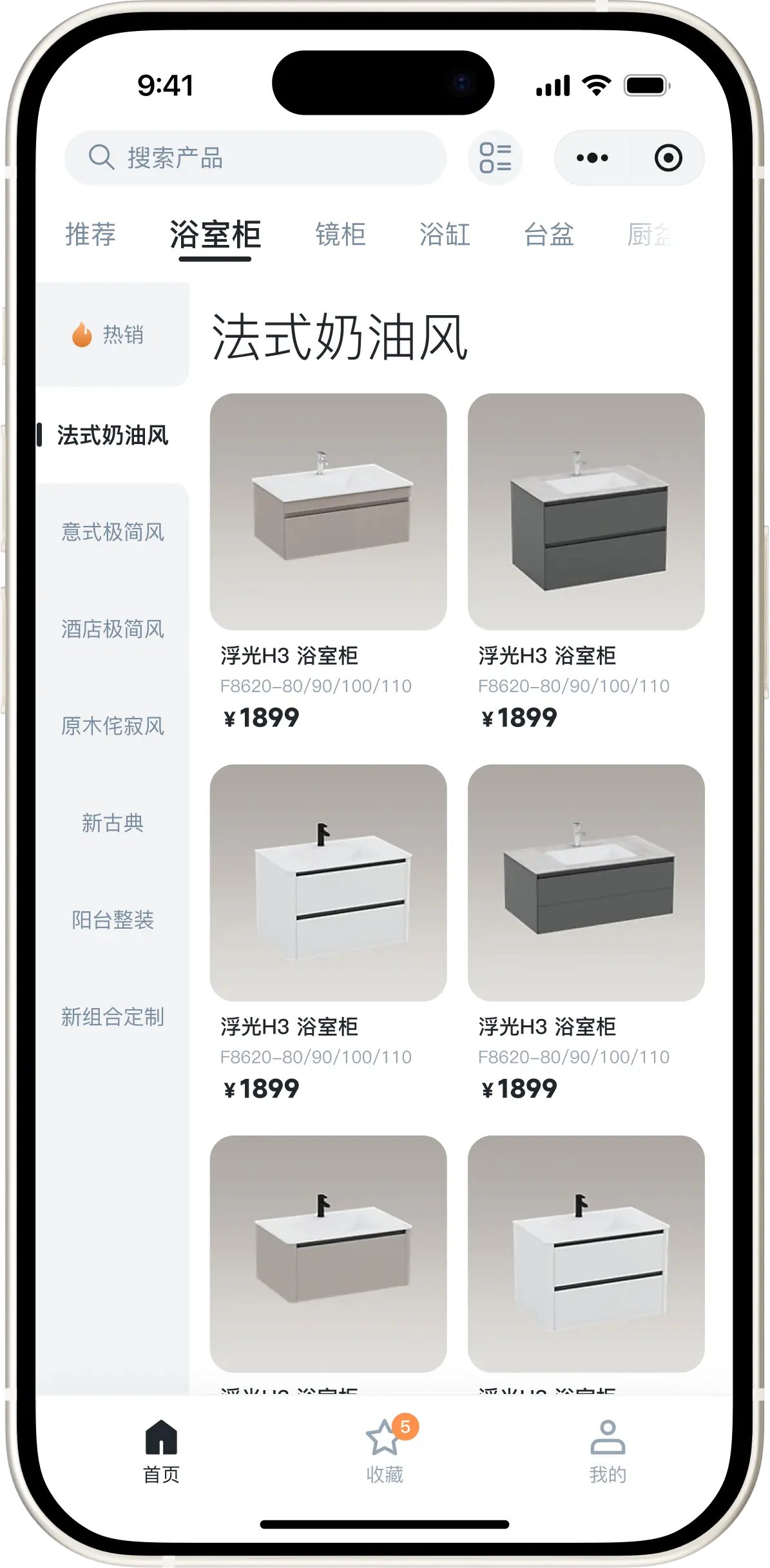Image resolution: width=770 pixels, height=1568 pixels.
Task: Select 原木侘寂风 in the sidebar
Action: click(112, 726)
